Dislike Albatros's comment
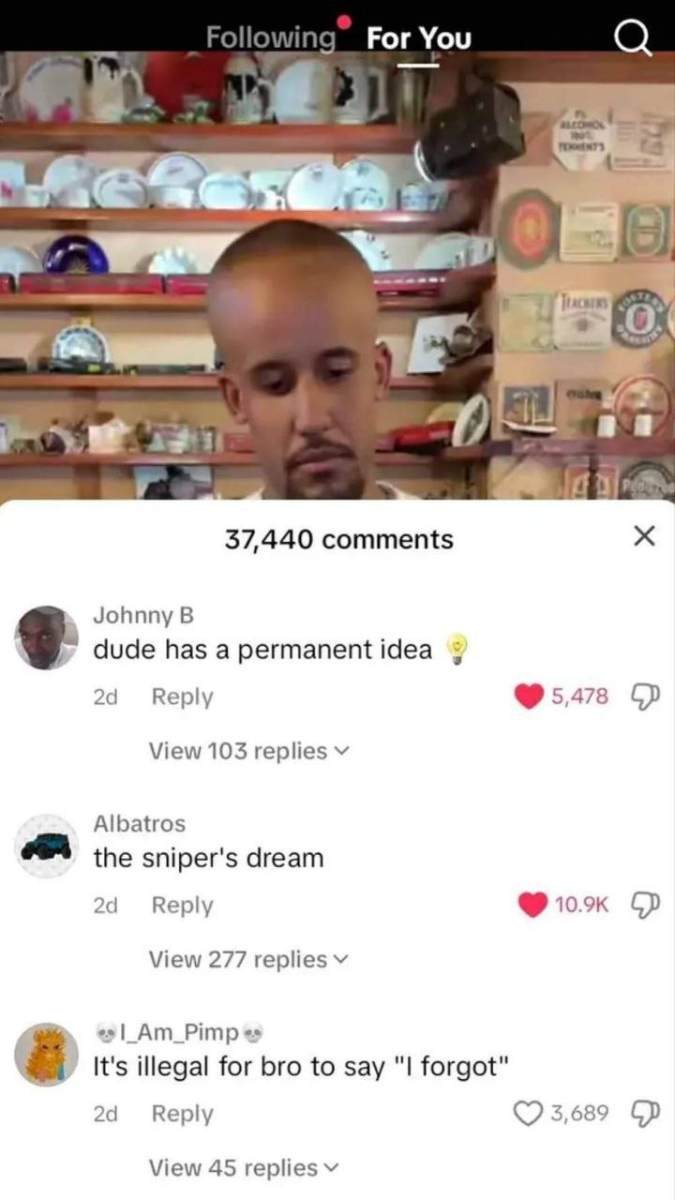The image size is (675, 1200). coord(640,905)
